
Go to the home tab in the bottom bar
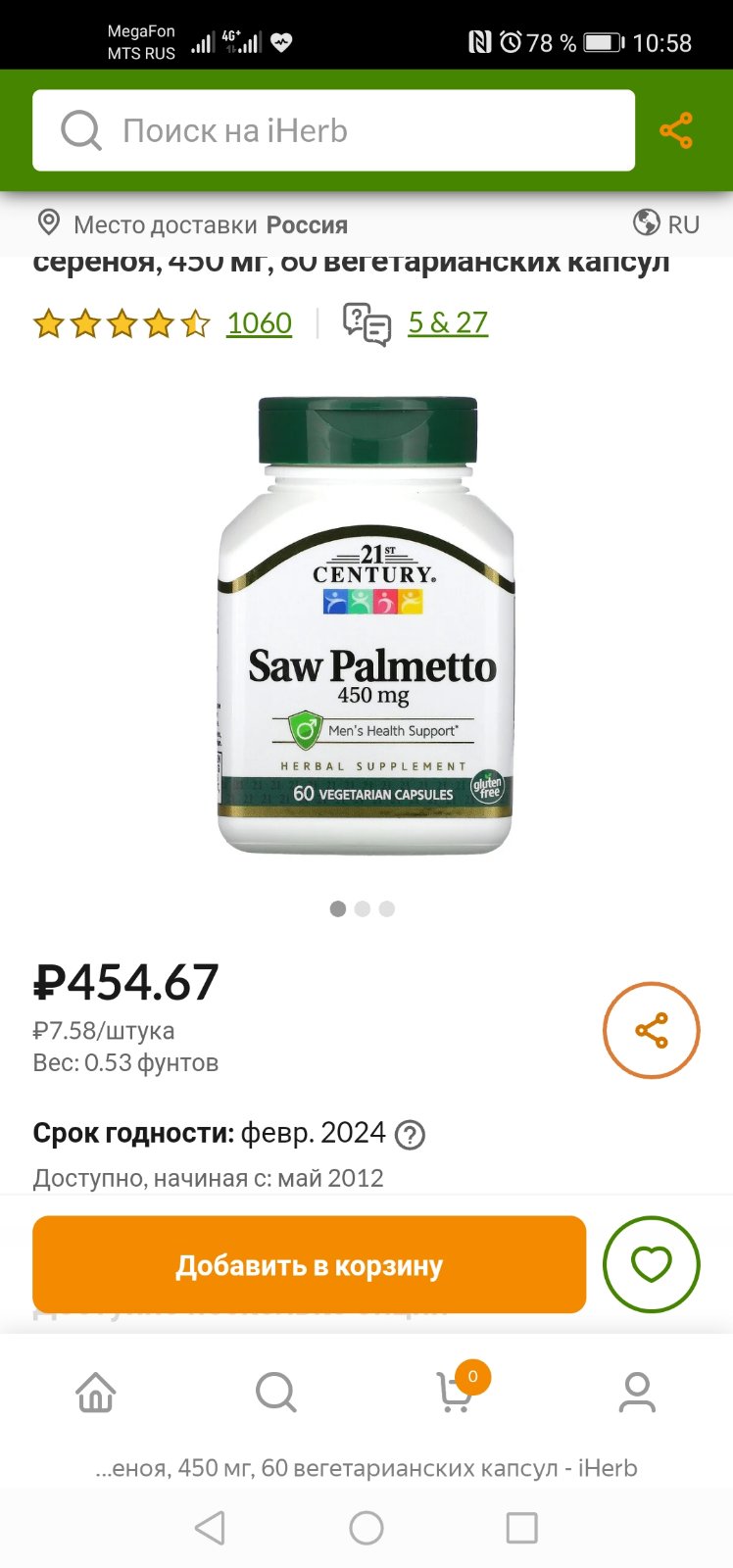point(96,1392)
